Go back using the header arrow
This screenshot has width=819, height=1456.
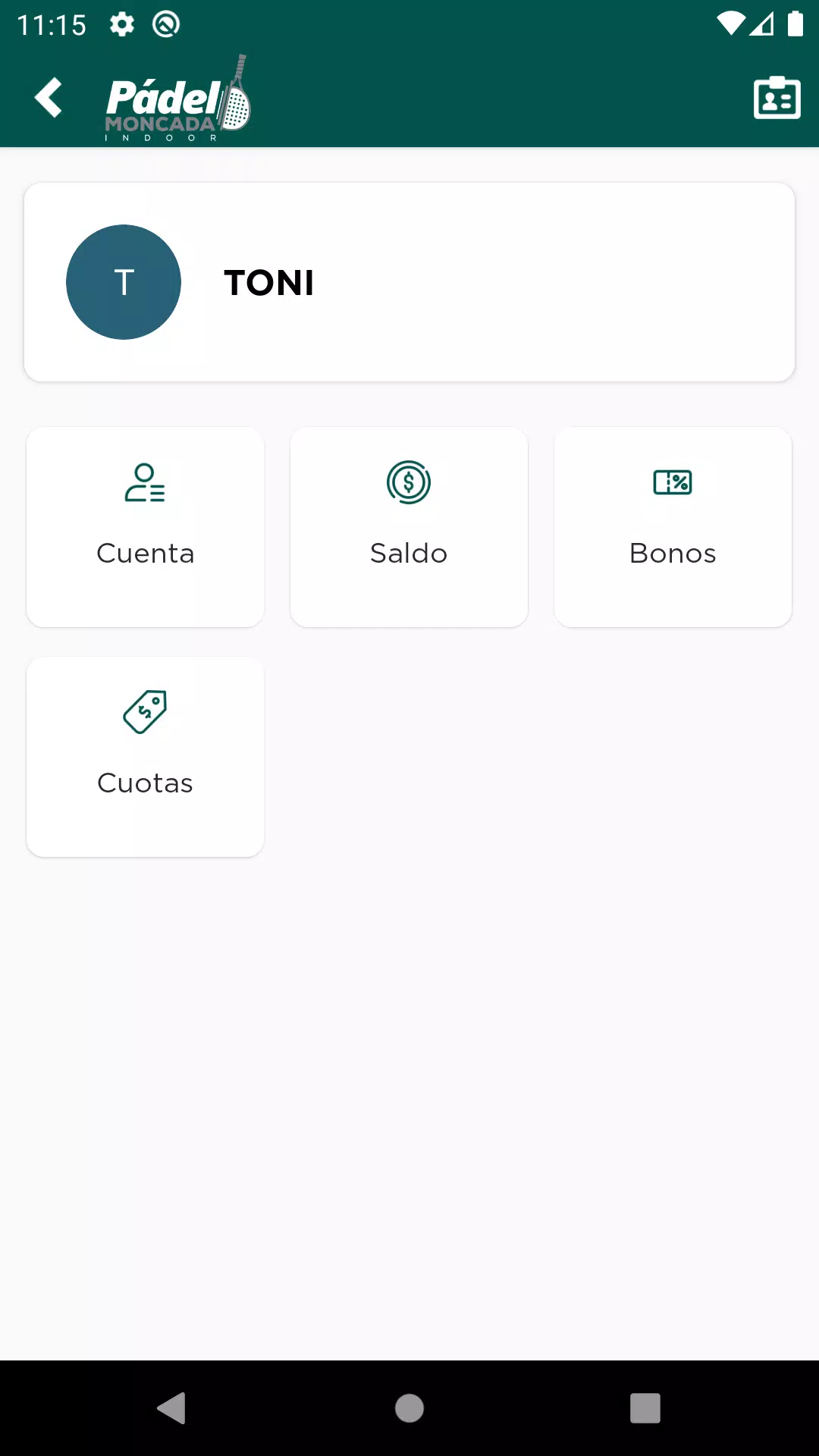click(x=49, y=98)
